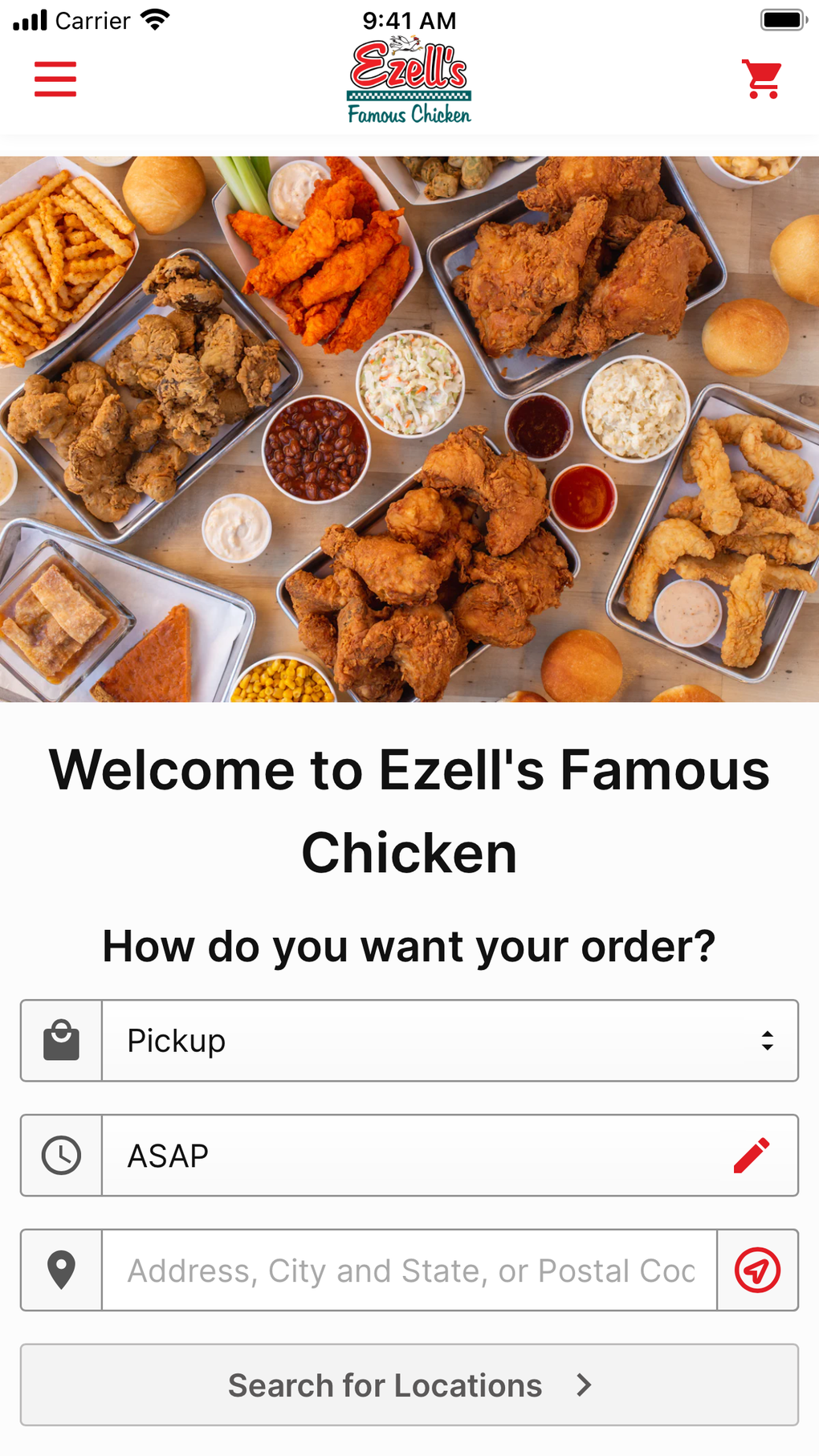Choose ASAP for order timing

click(x=321, y=1155)
